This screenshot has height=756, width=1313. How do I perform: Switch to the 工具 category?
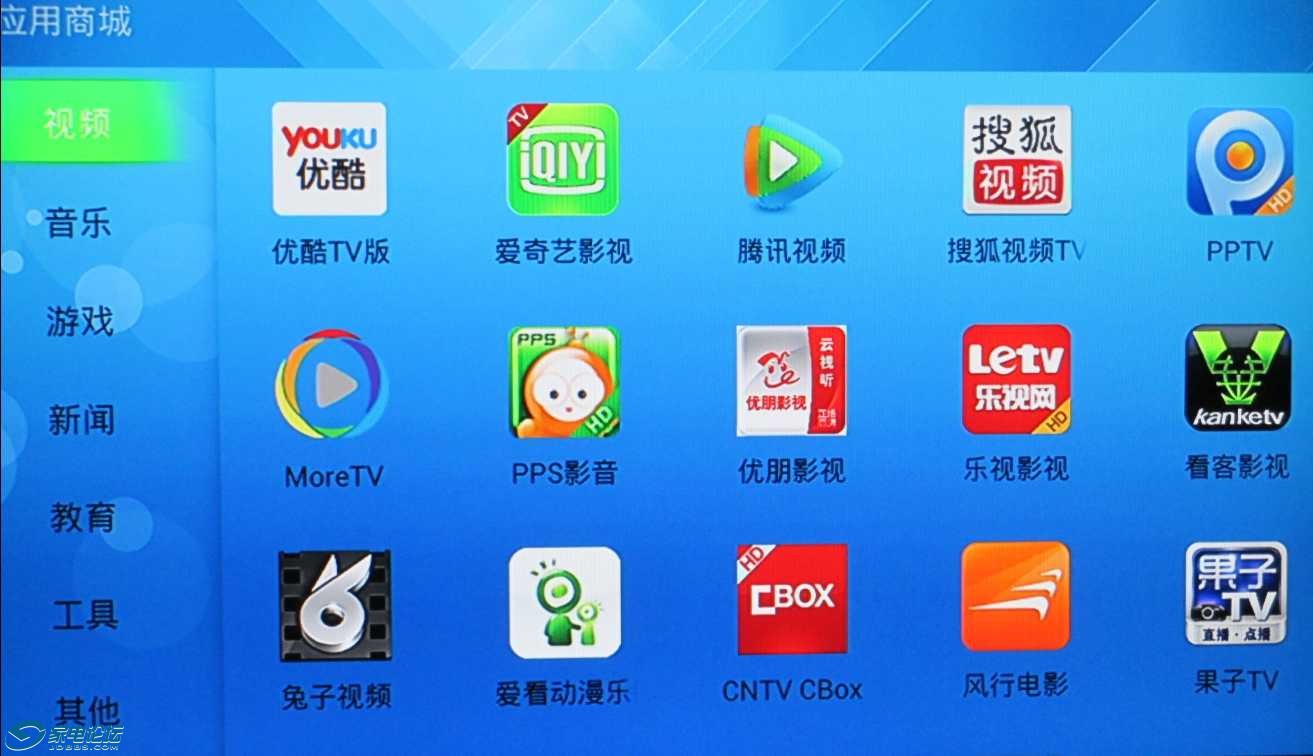coord(85,615)
